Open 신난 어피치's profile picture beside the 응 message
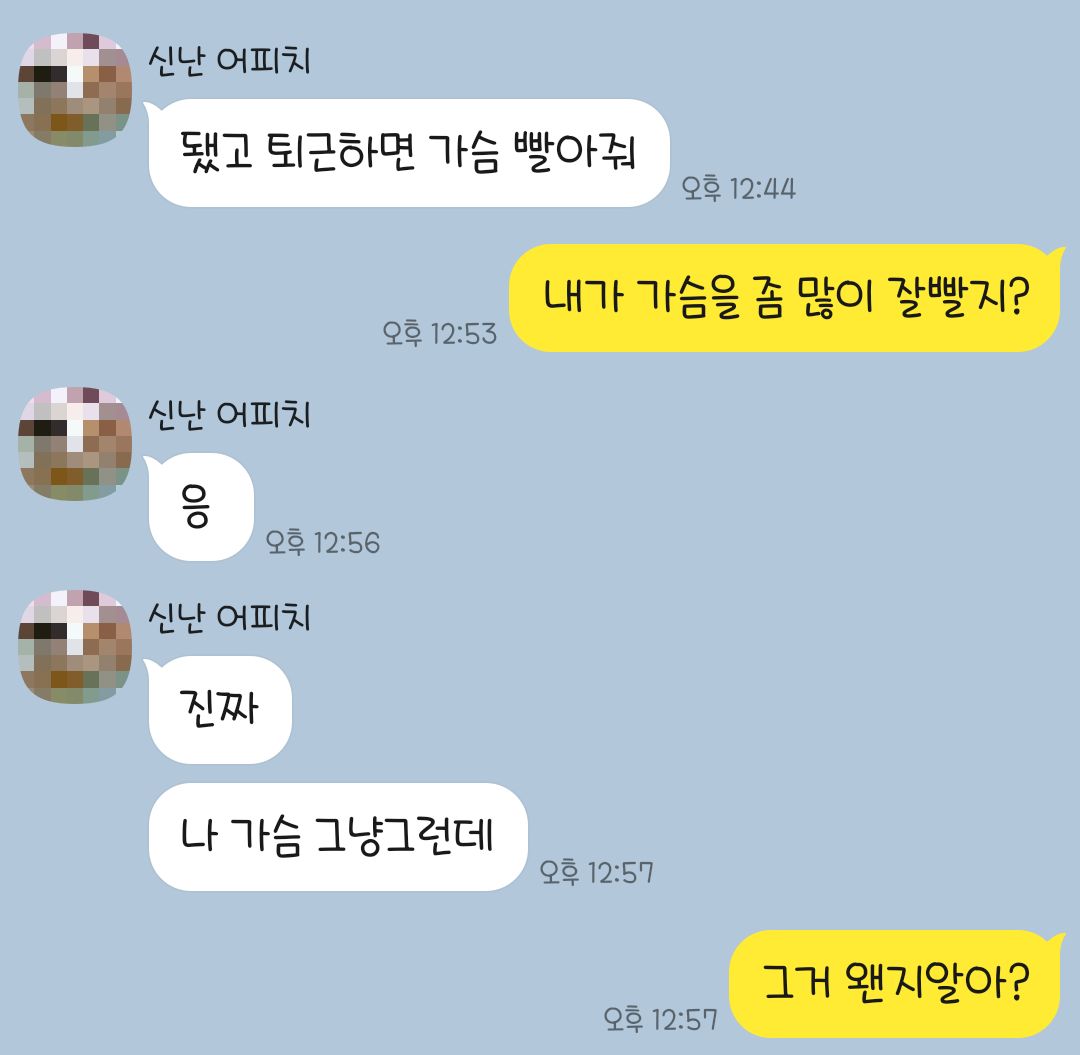 [x=75, y=443]
